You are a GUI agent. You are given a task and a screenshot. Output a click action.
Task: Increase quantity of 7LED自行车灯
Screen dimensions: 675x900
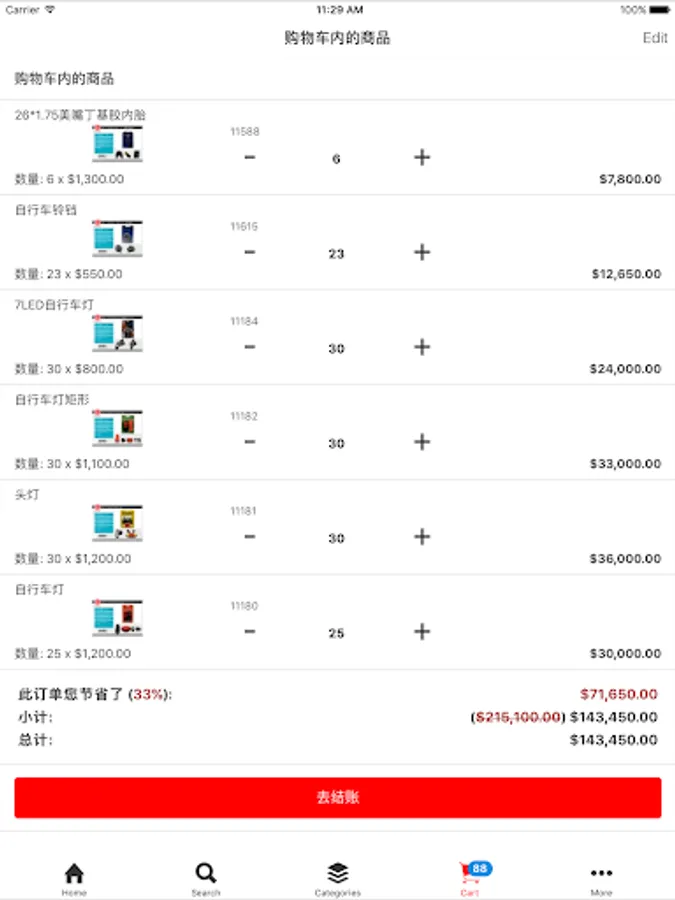pos(422,347)
